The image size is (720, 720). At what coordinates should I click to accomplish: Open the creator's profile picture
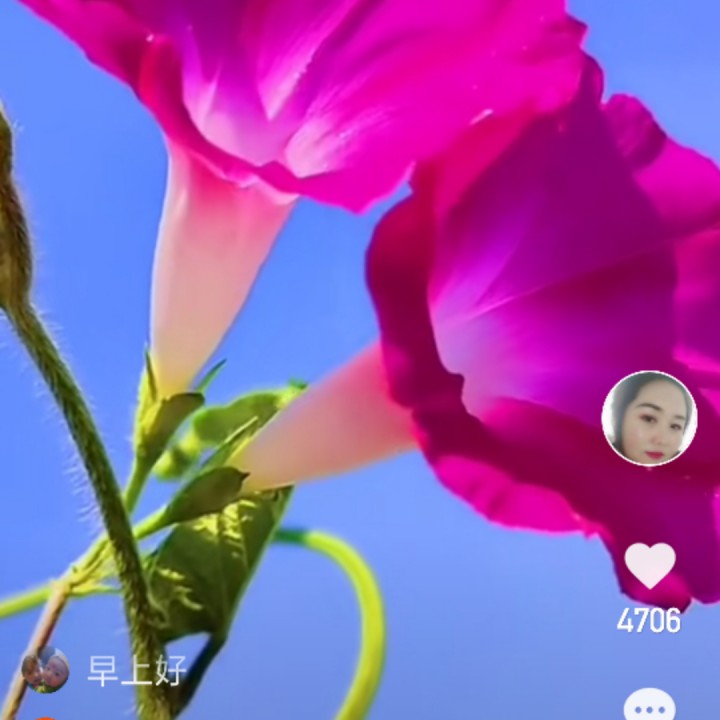(649, 419)
